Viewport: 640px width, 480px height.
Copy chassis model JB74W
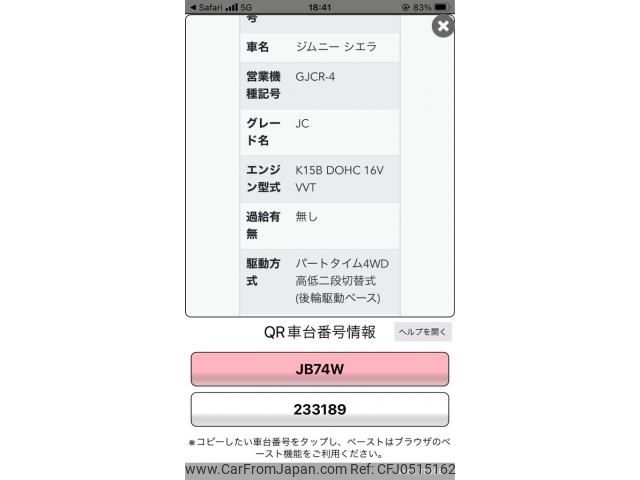[320, 369]
